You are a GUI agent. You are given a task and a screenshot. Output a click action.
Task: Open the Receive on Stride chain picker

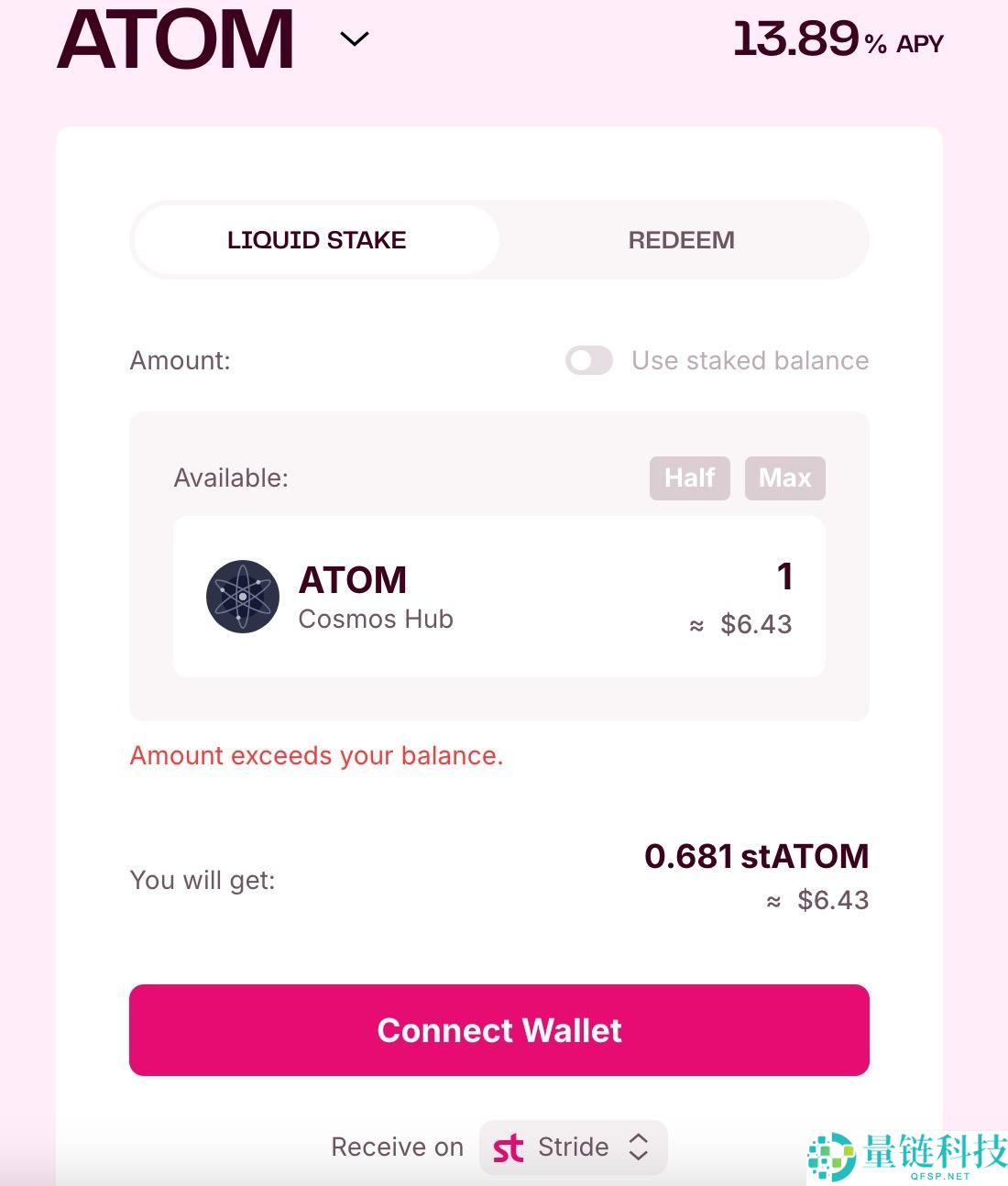[573, 1147]
